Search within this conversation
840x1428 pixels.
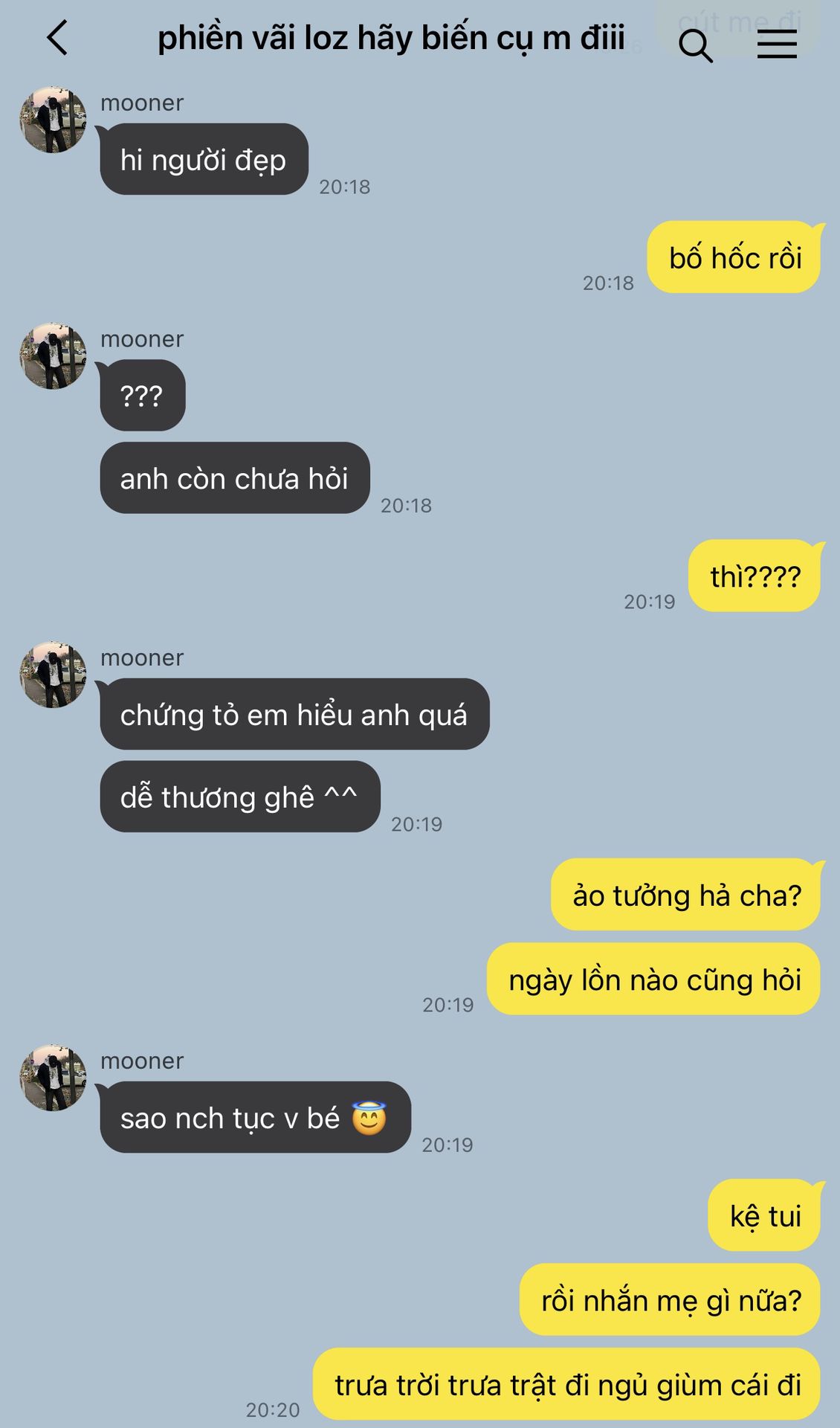click(x=696, y=46)
